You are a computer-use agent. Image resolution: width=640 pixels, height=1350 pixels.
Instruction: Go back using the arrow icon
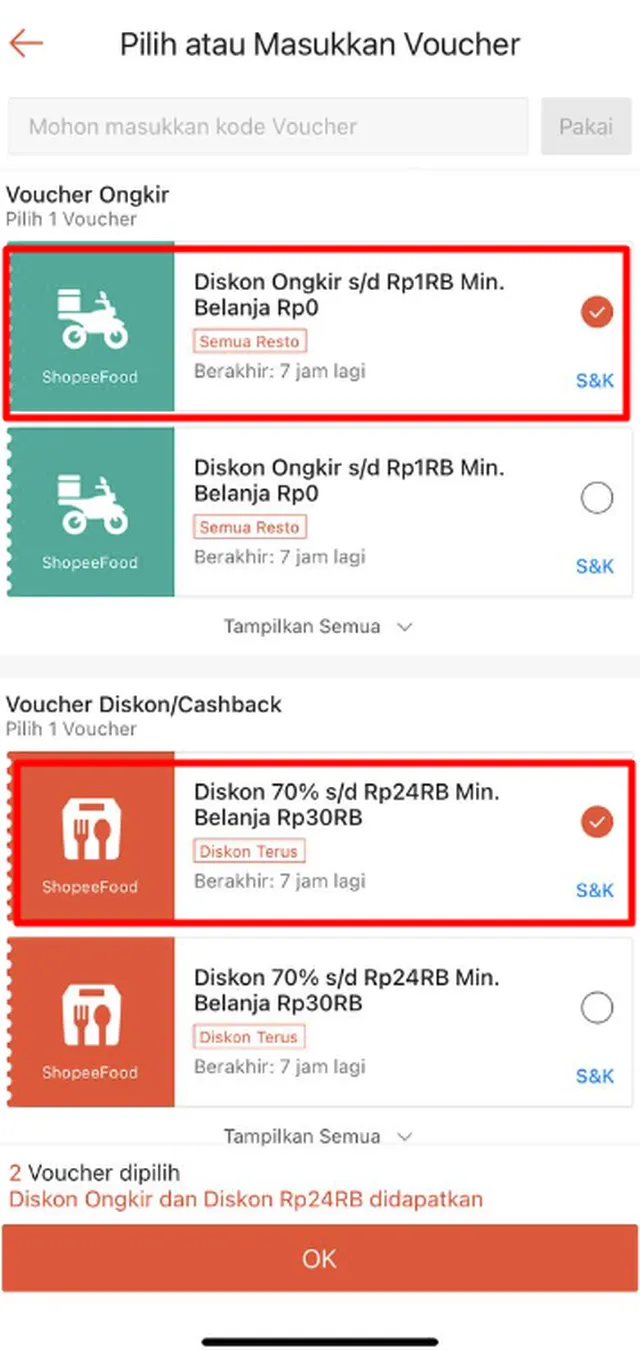pyautogui.click(x=27, y=43)
